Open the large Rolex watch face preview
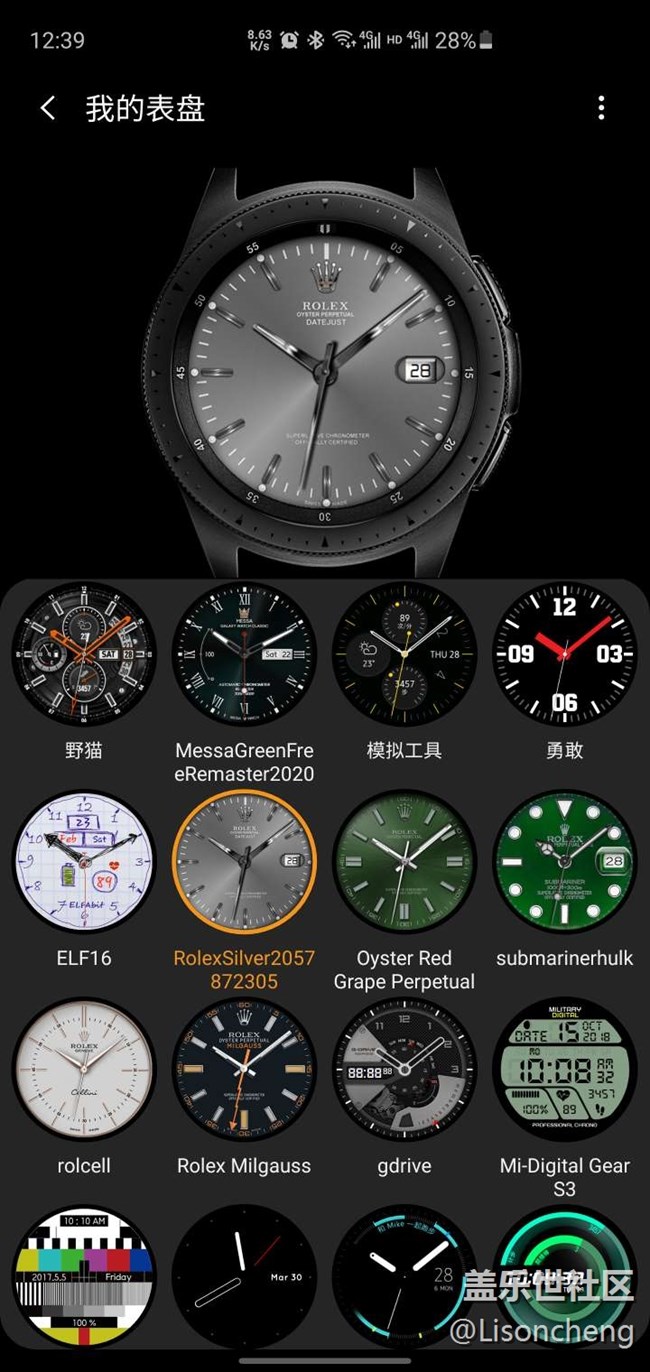This screenshot has height=1372, width=650. [325, 370]
